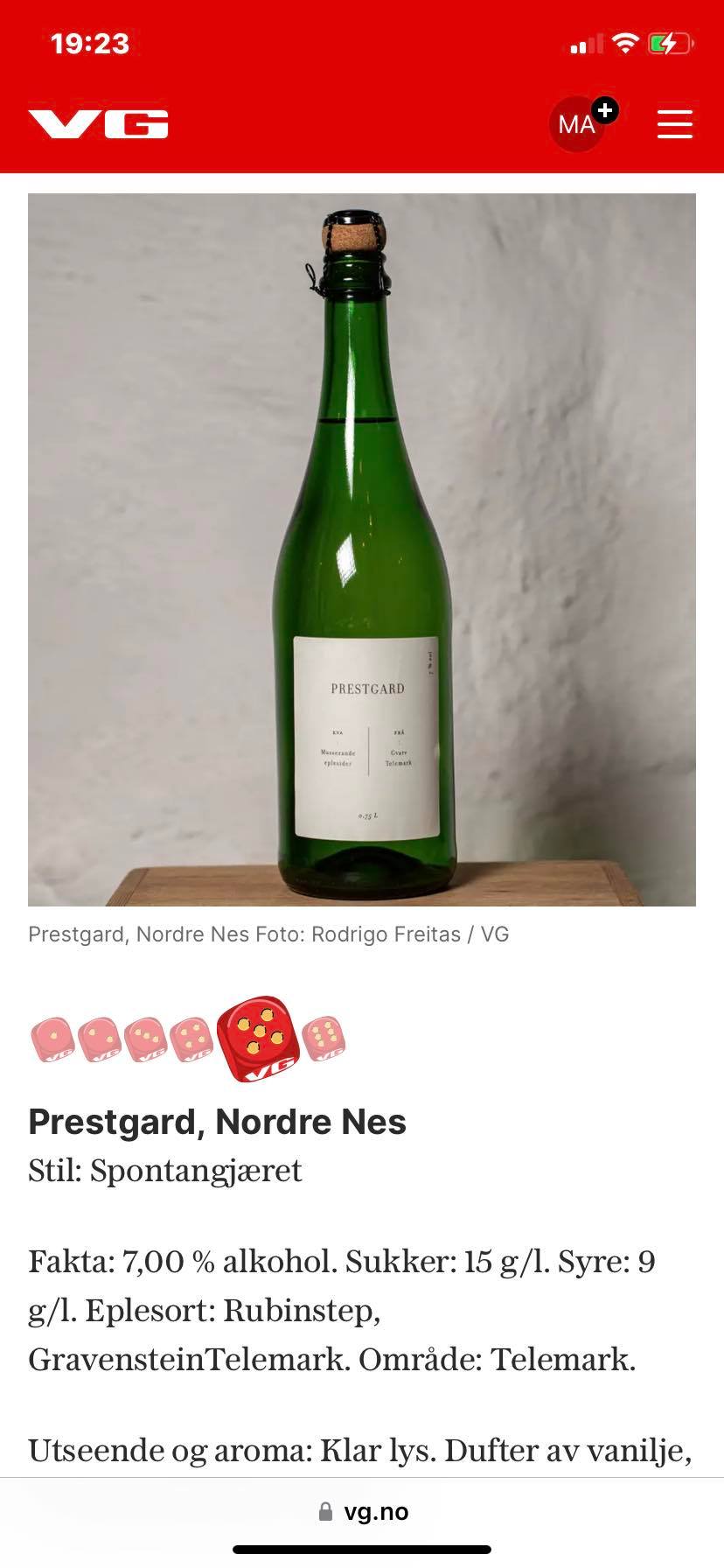
Task: Enlarge the Prestgard bottle photo
Action: (362, 549)
